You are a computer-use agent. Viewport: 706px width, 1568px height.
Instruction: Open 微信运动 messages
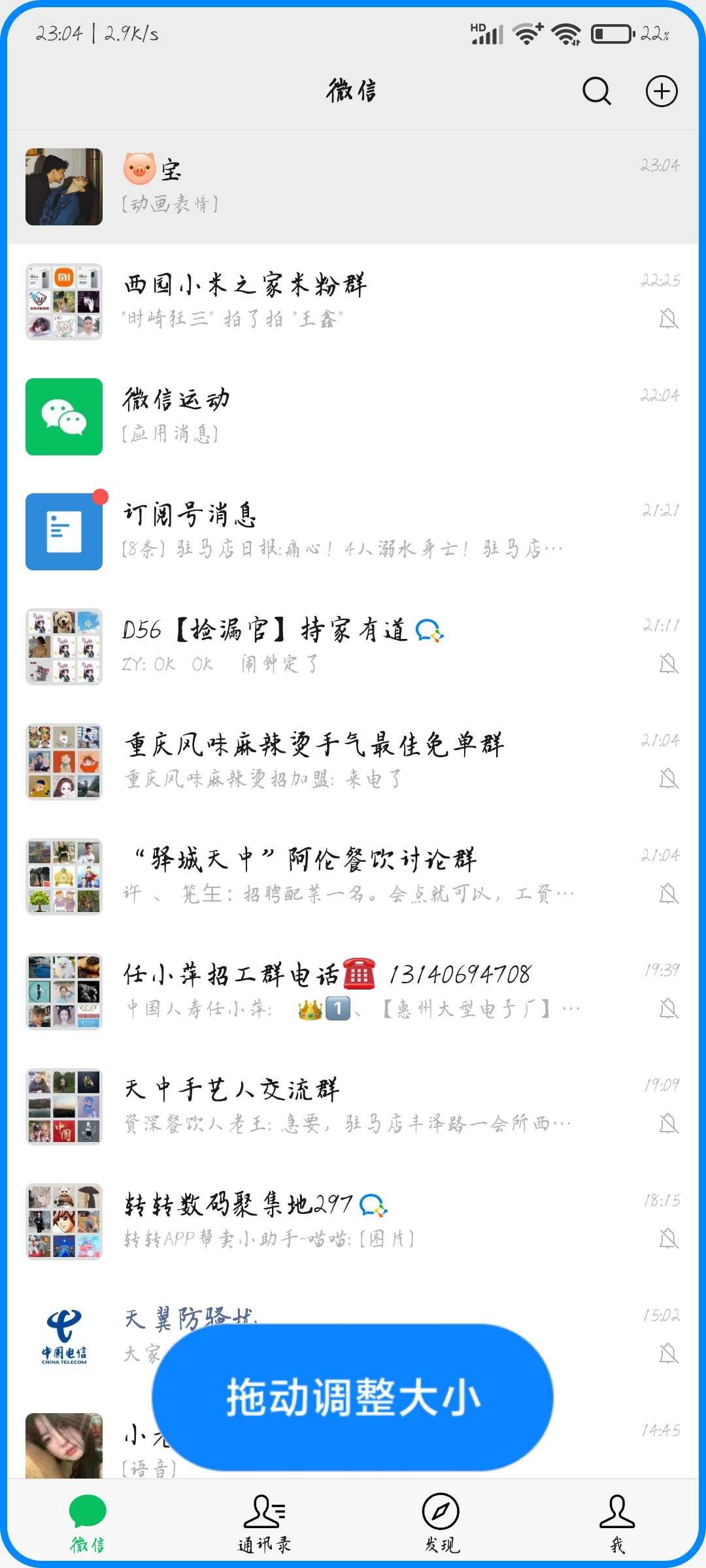(x=353, y=417)
